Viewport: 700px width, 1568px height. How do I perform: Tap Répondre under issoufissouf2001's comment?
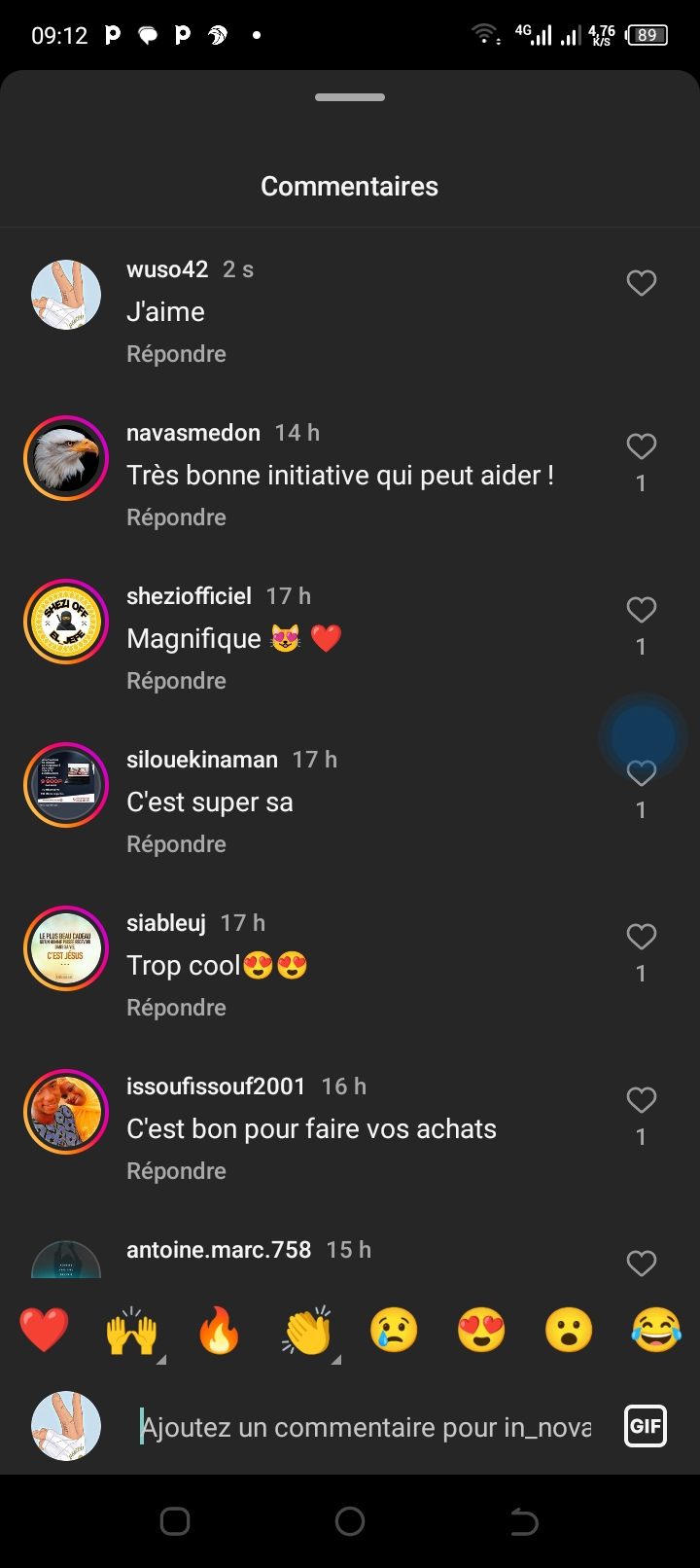point(176,1171)
